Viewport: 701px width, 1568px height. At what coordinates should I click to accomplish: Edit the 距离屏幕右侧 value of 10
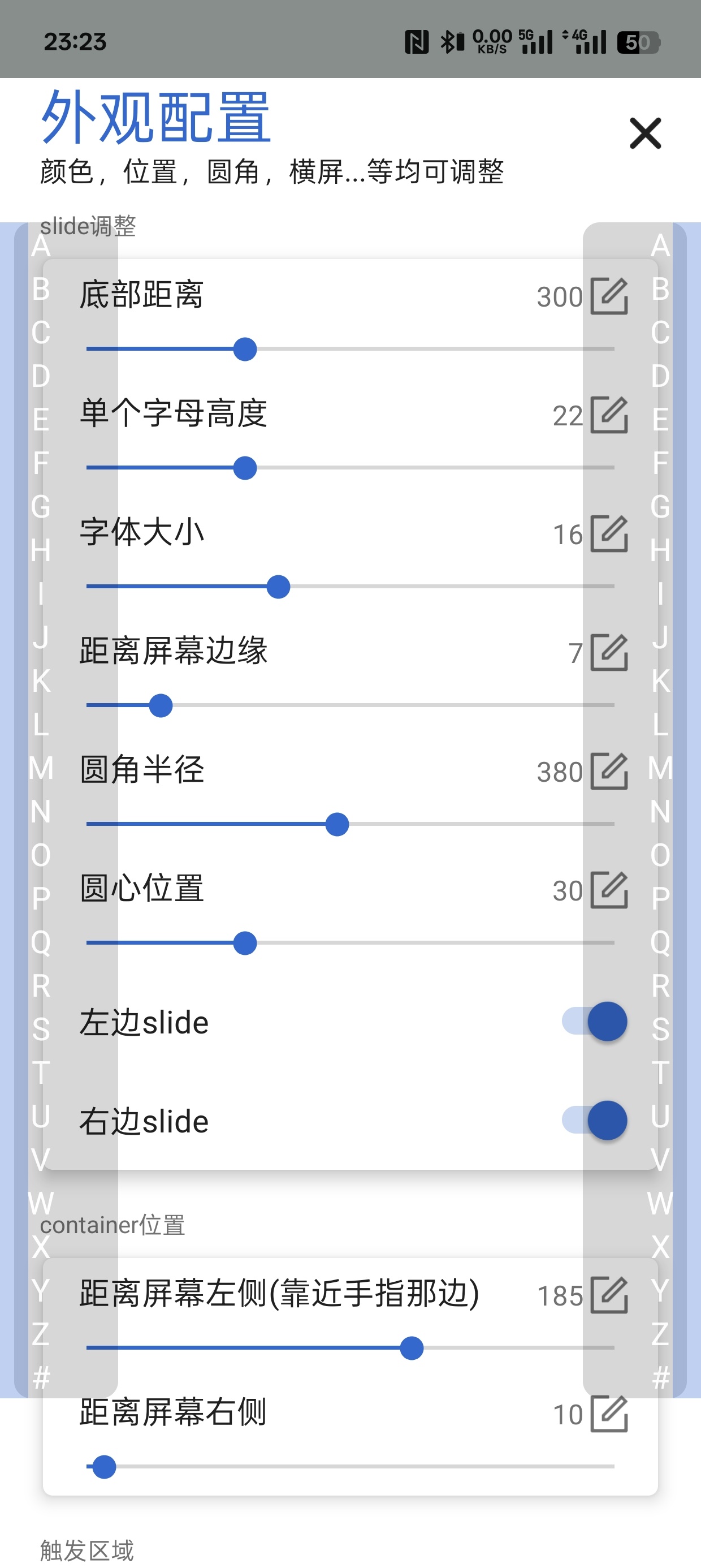pos(609,1414)
